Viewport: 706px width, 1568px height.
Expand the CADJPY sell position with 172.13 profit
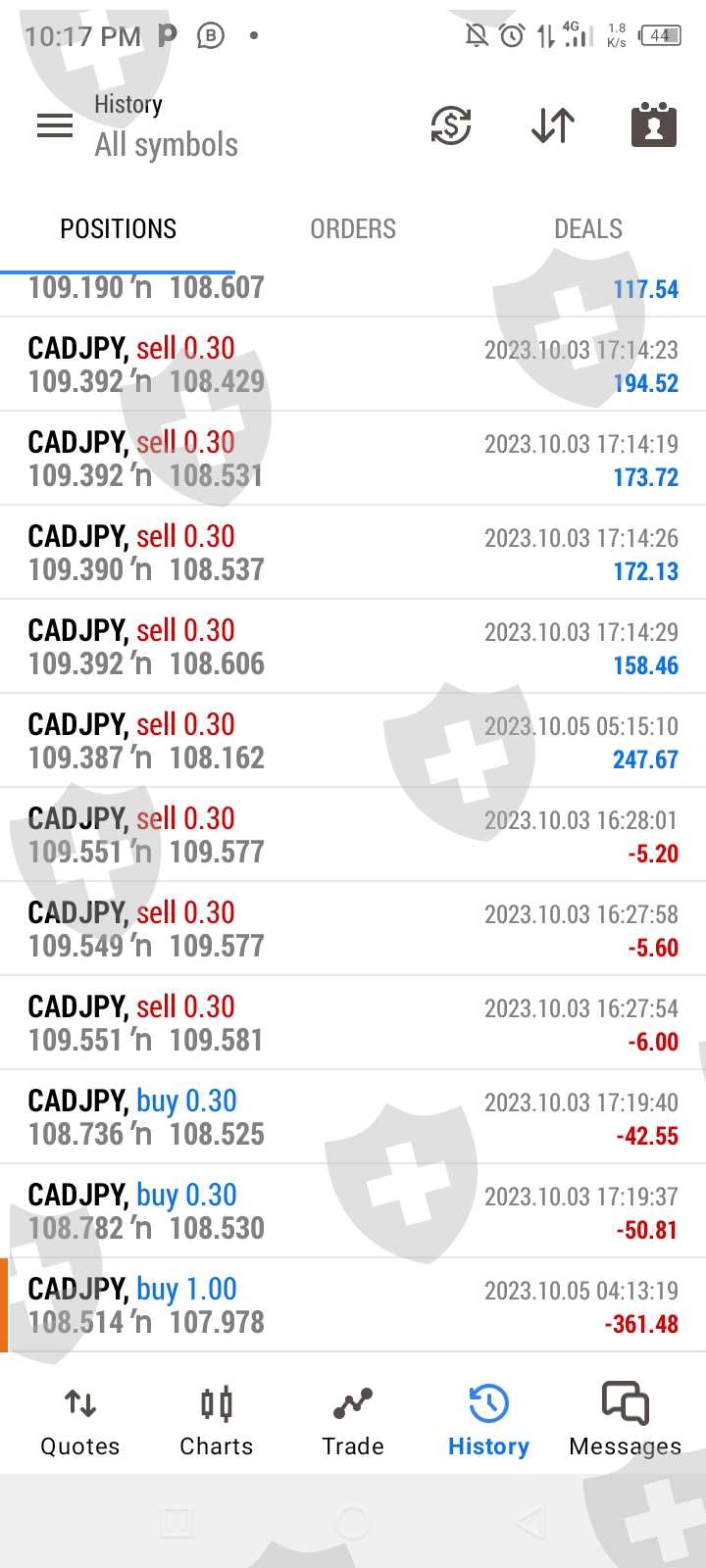pyautogui.click(x=353, y=553)
